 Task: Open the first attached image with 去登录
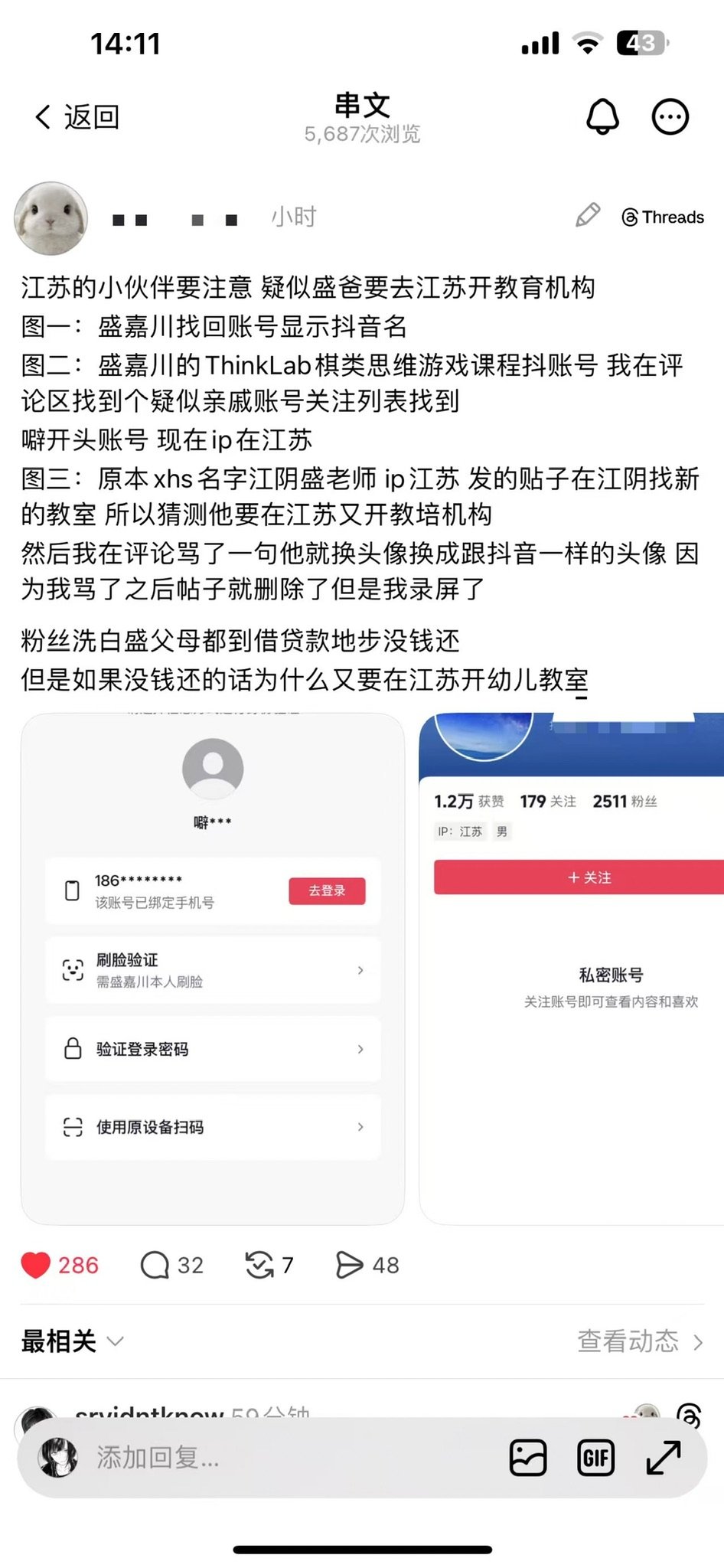click(213, 969)
